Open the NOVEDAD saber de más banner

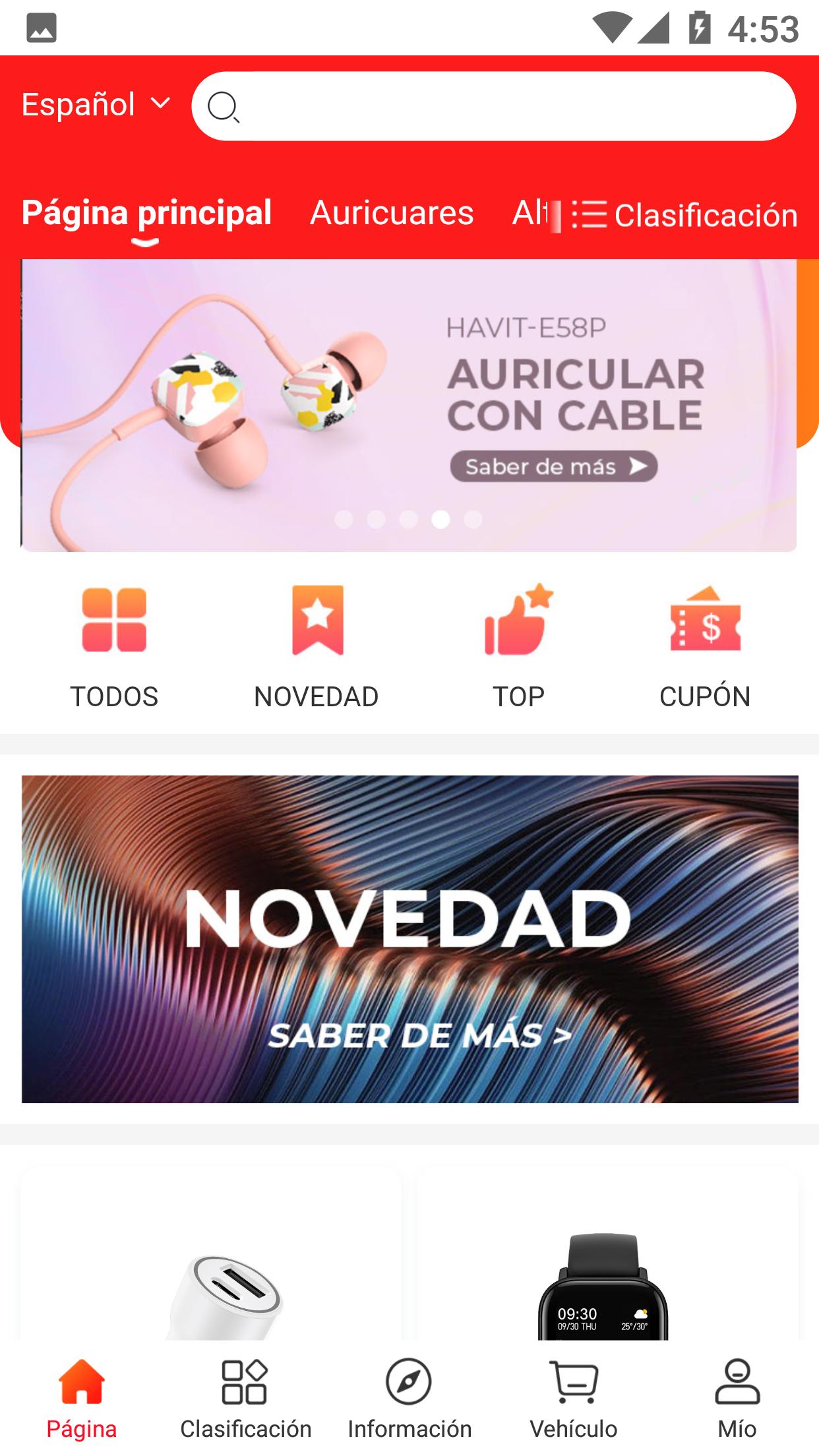409,939
